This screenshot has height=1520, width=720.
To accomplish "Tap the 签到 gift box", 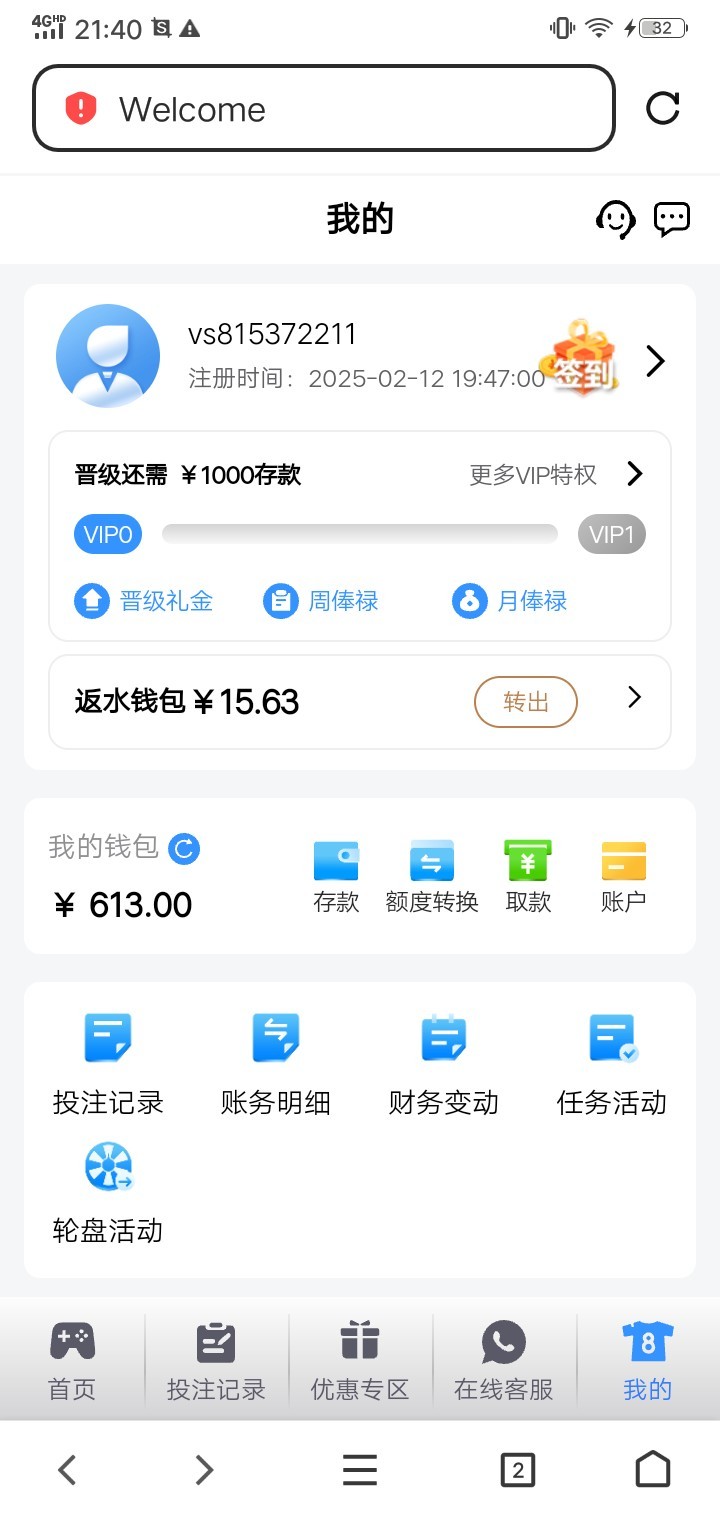I will click(x=580, y=358).
